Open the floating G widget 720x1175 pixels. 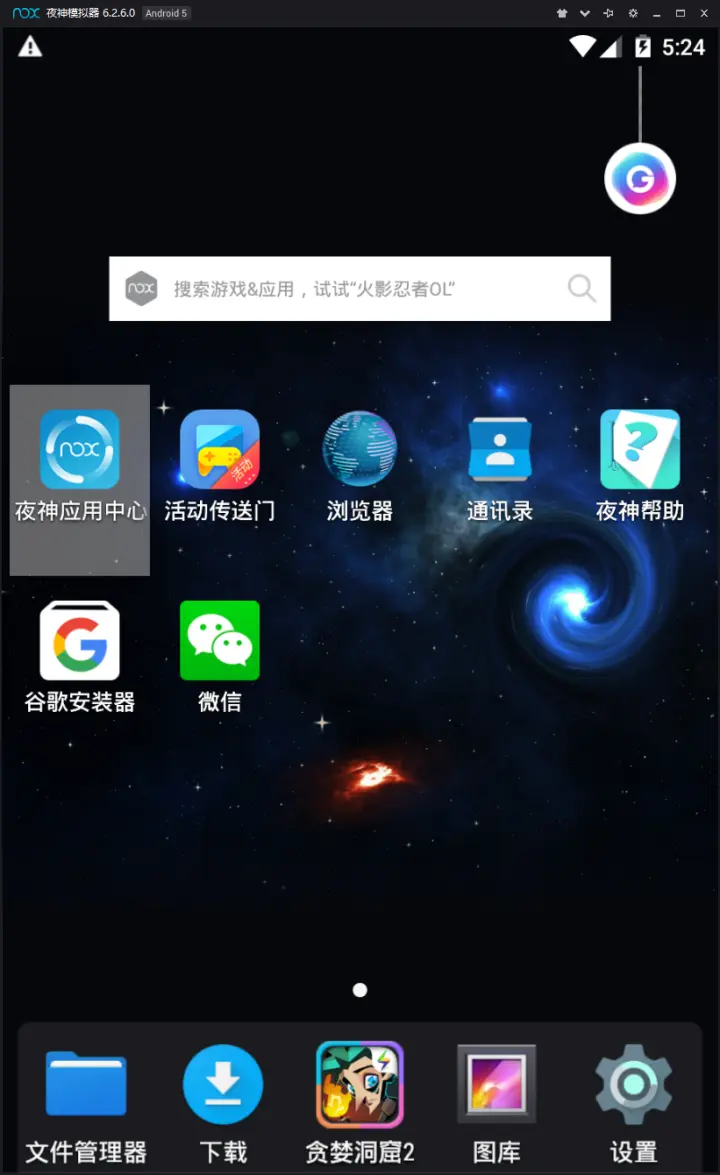pyautogui.click(x=640, y=180)
